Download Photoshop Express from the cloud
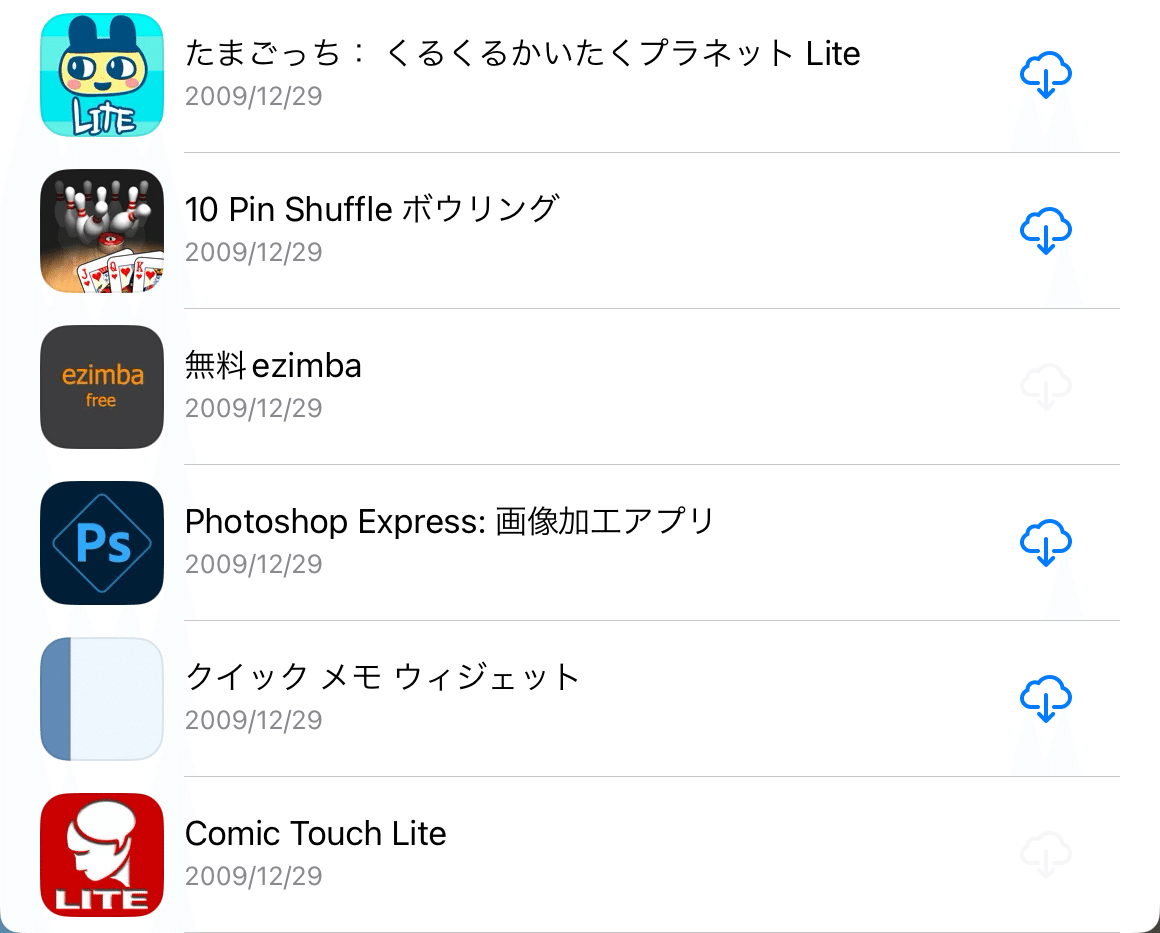Viewport: 1160px width, 933px height. [1045, 543]
